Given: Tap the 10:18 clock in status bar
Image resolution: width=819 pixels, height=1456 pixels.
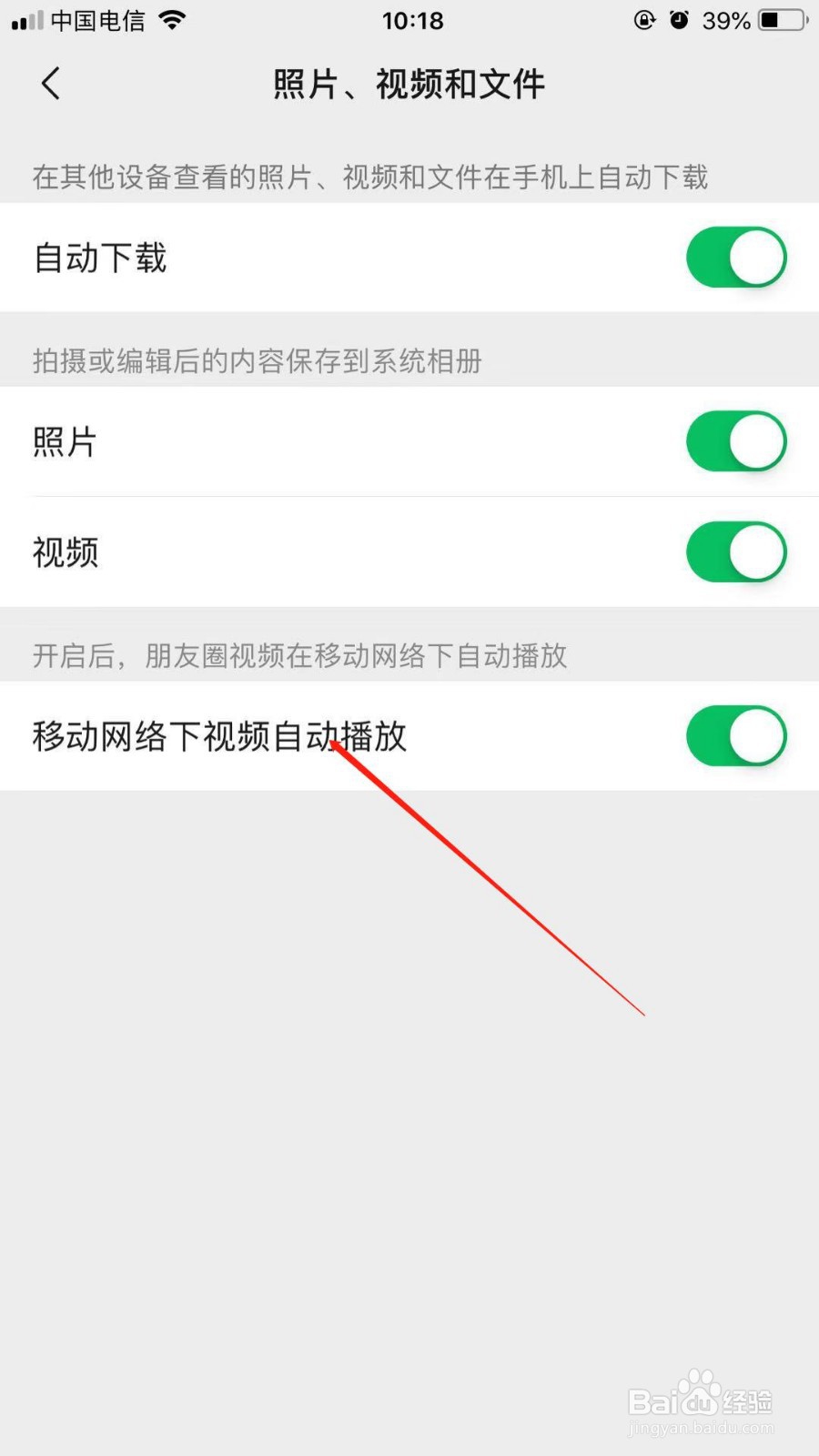Looking at the screenshot, I should coord(411,20).
